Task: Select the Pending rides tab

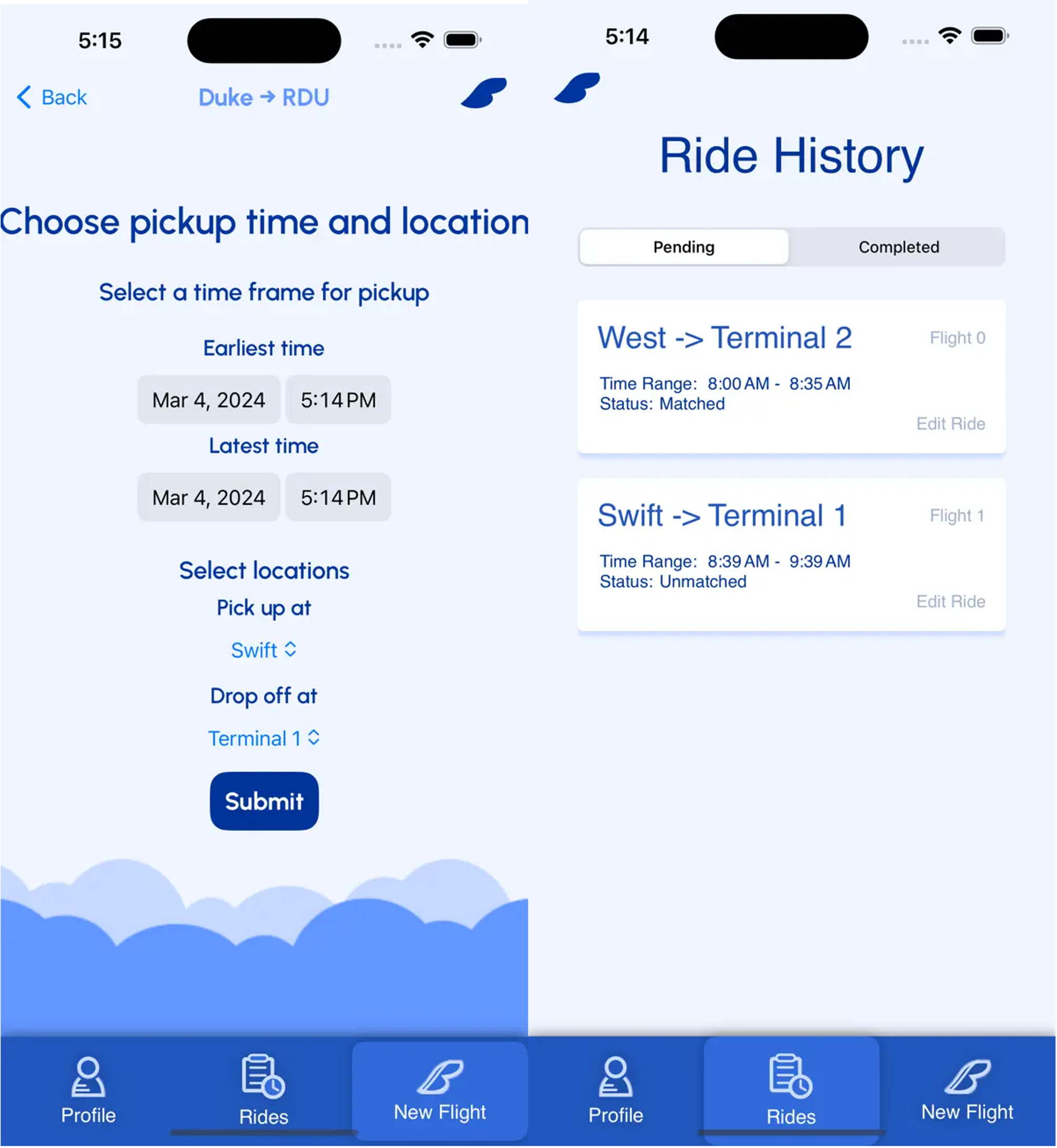Action: (x=683, y=247)
